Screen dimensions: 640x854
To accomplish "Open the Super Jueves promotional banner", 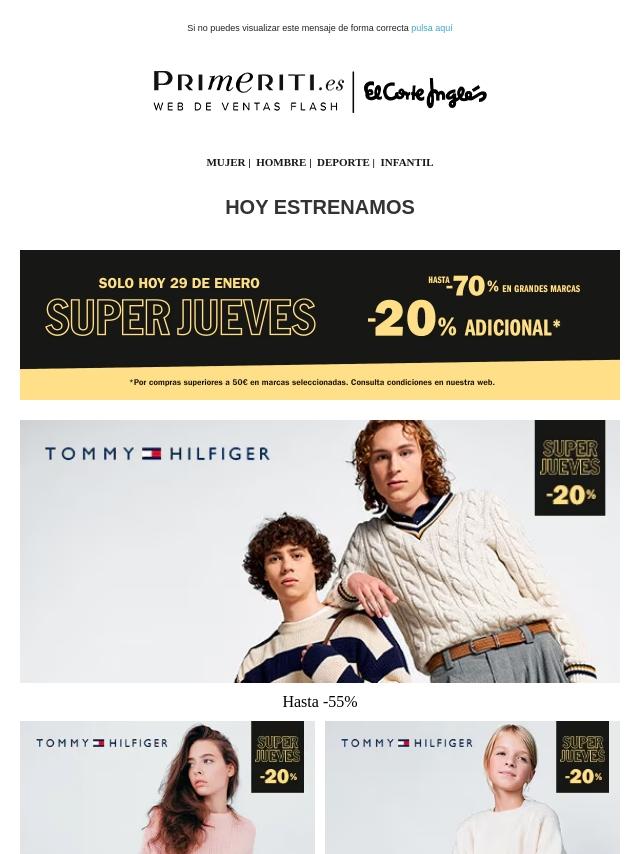I will [x=320, y=324].
